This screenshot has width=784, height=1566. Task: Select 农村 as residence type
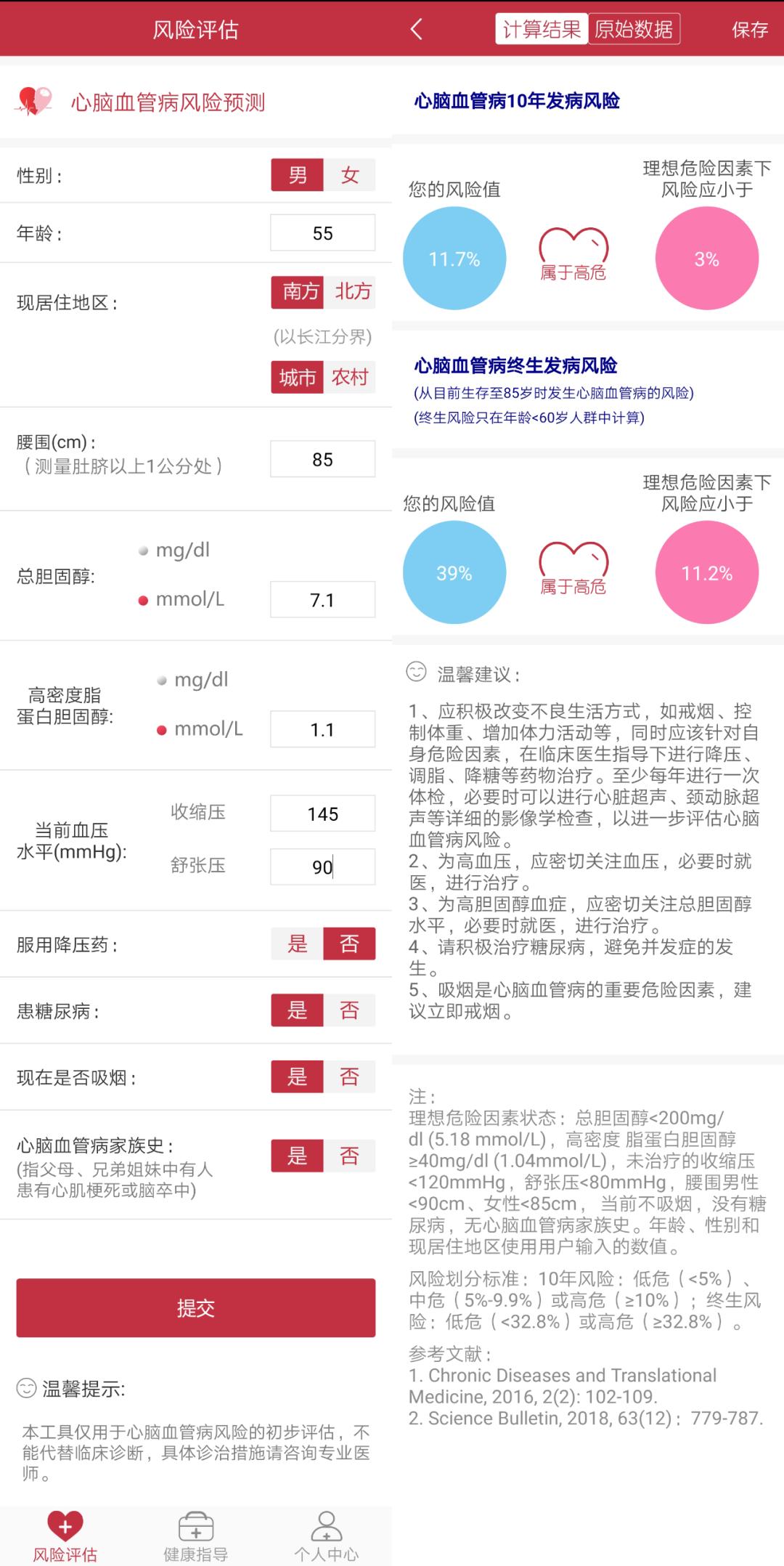[x=351, y=377]
